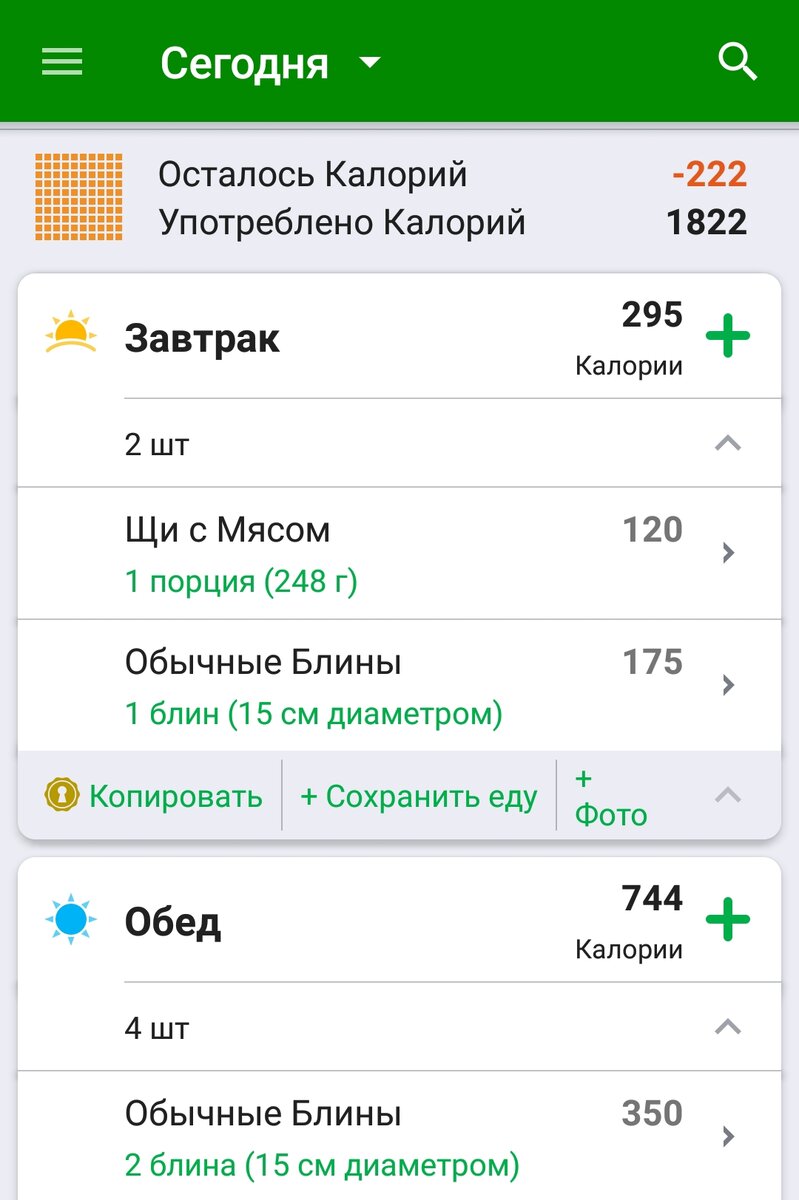The height and width of the screenshot is (1200, 799).
Task: Collapse the Обед 4 шт list
Action: pos(728,1027)
